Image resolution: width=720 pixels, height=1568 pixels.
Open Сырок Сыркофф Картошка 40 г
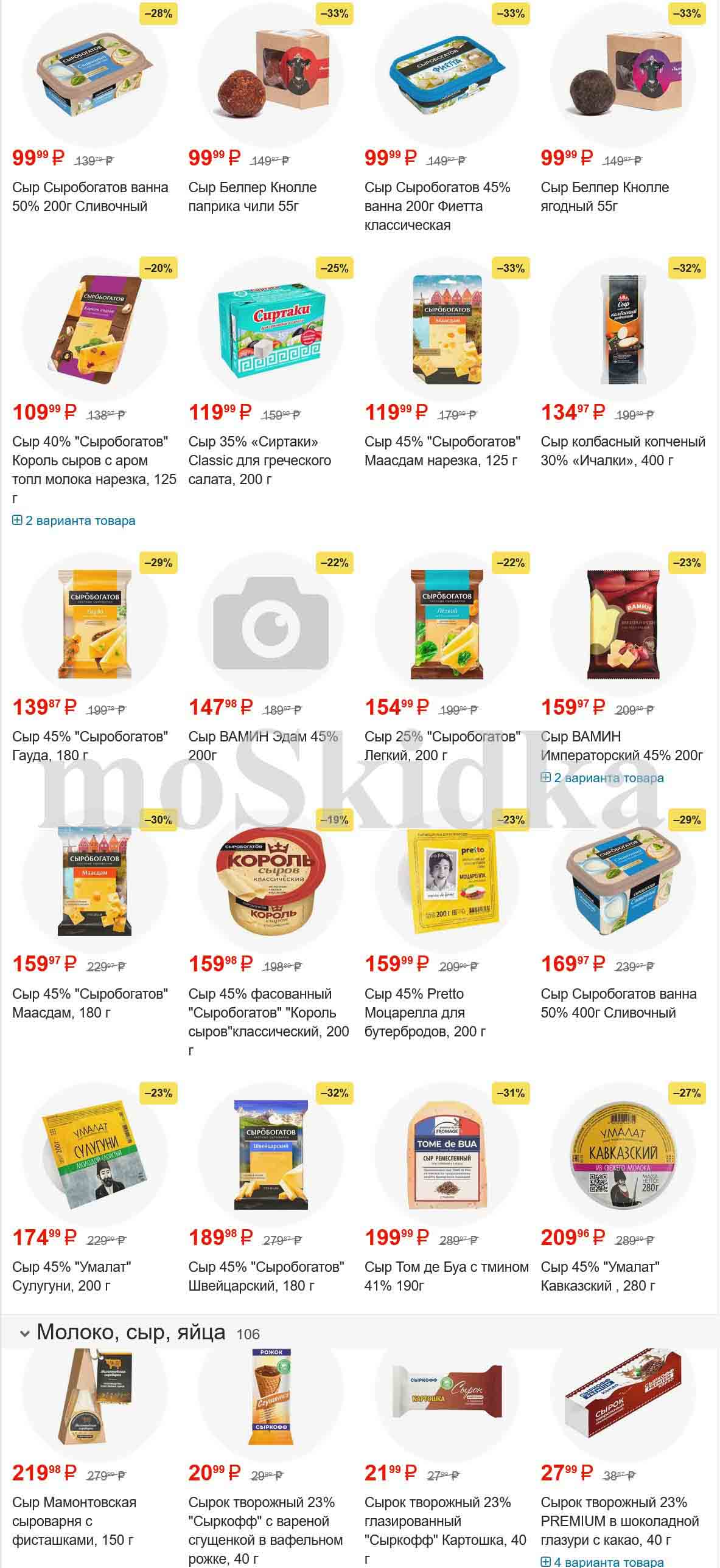tap(445, 1530)
